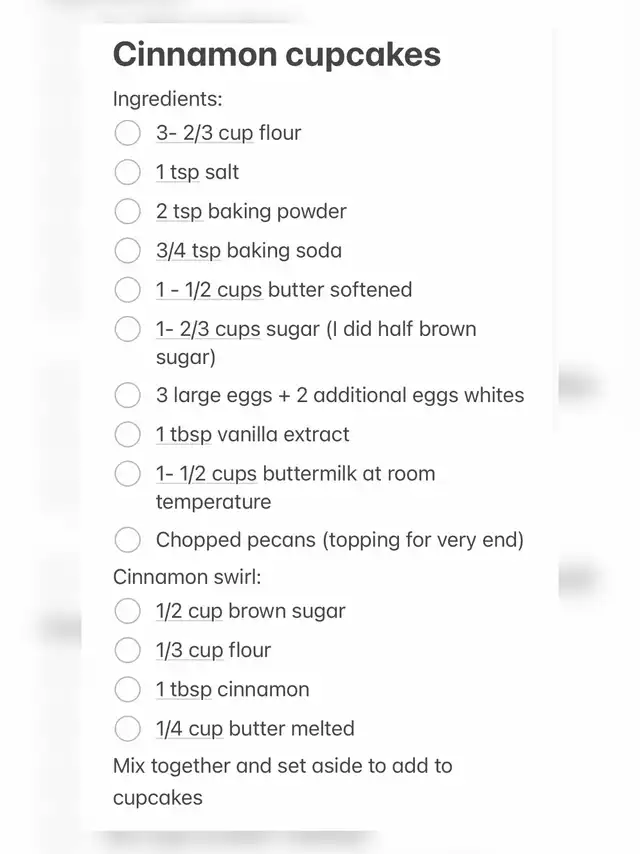Image resolution: width=640 pixels, height=854 pixels.
Task: Mark butter softened as complete
Action: coord(127,290)
